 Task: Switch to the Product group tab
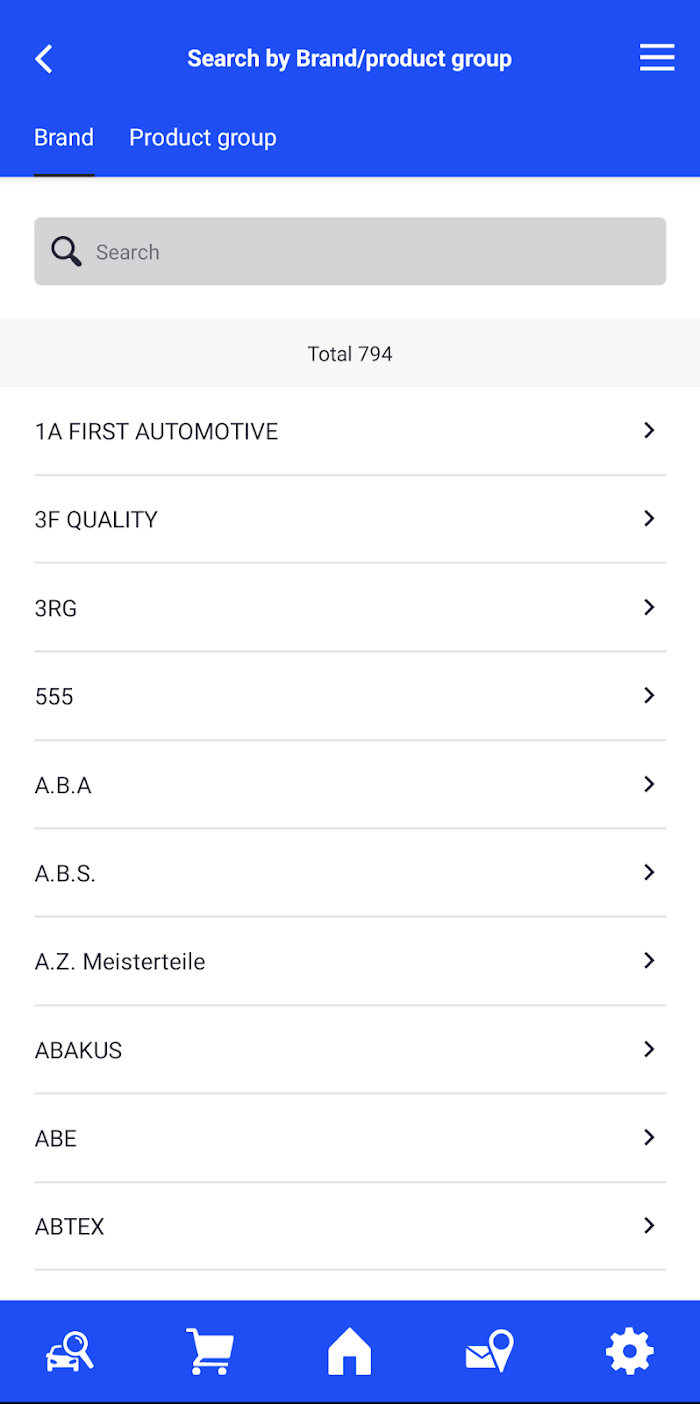[203, 138]
